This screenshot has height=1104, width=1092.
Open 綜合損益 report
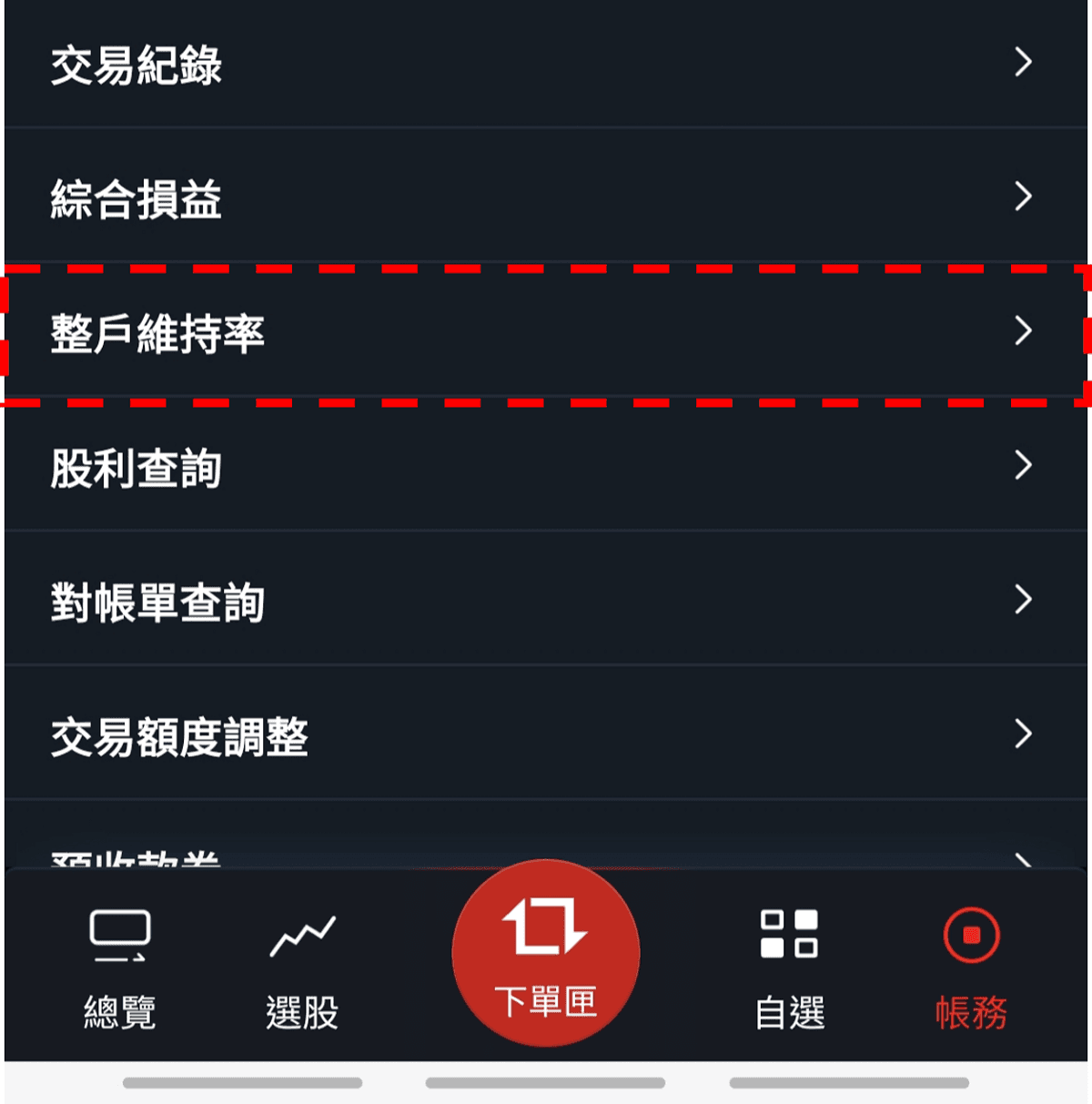click(546, 198)
